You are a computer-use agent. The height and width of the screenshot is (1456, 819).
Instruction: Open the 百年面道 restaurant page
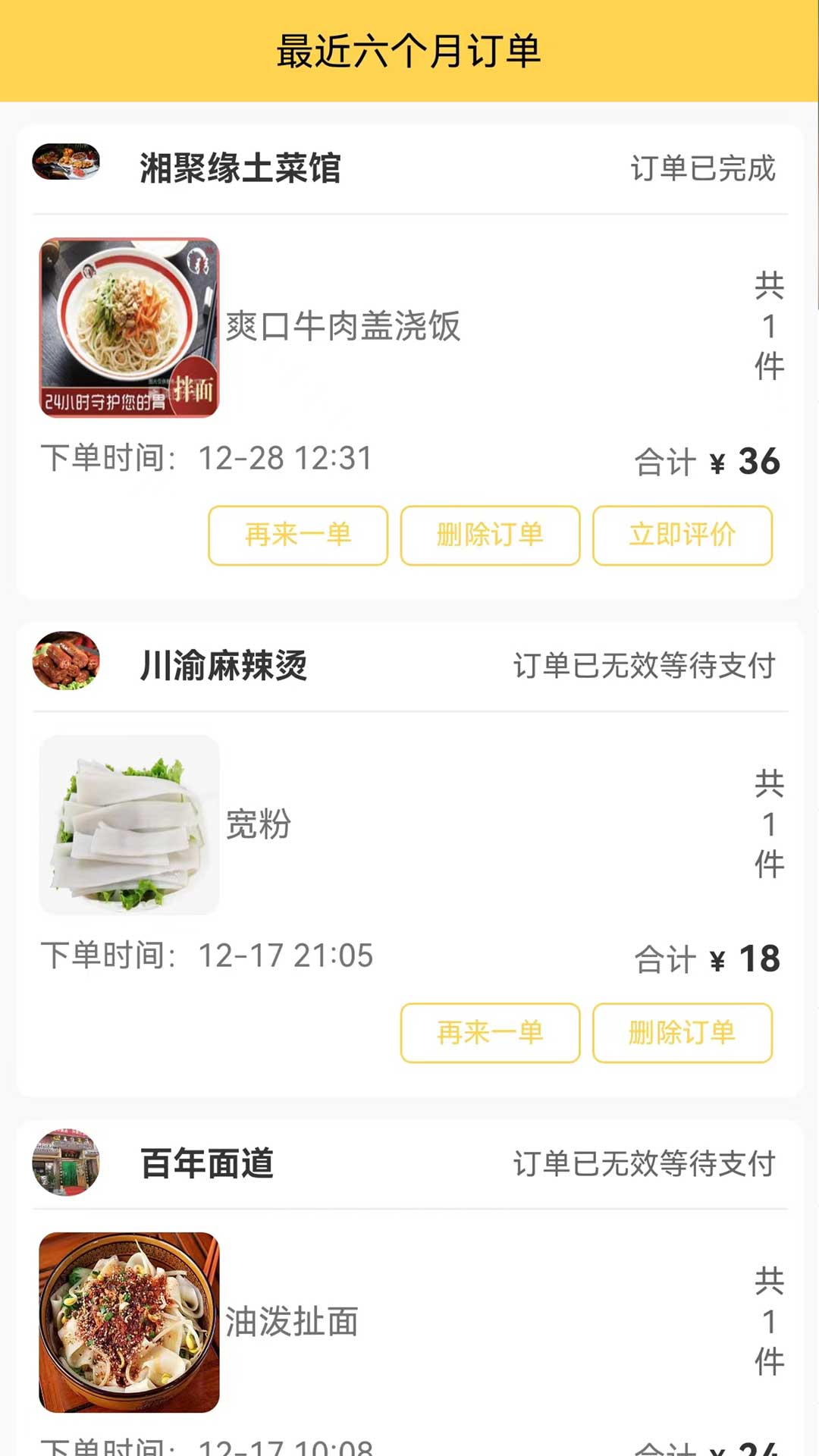206,1163
